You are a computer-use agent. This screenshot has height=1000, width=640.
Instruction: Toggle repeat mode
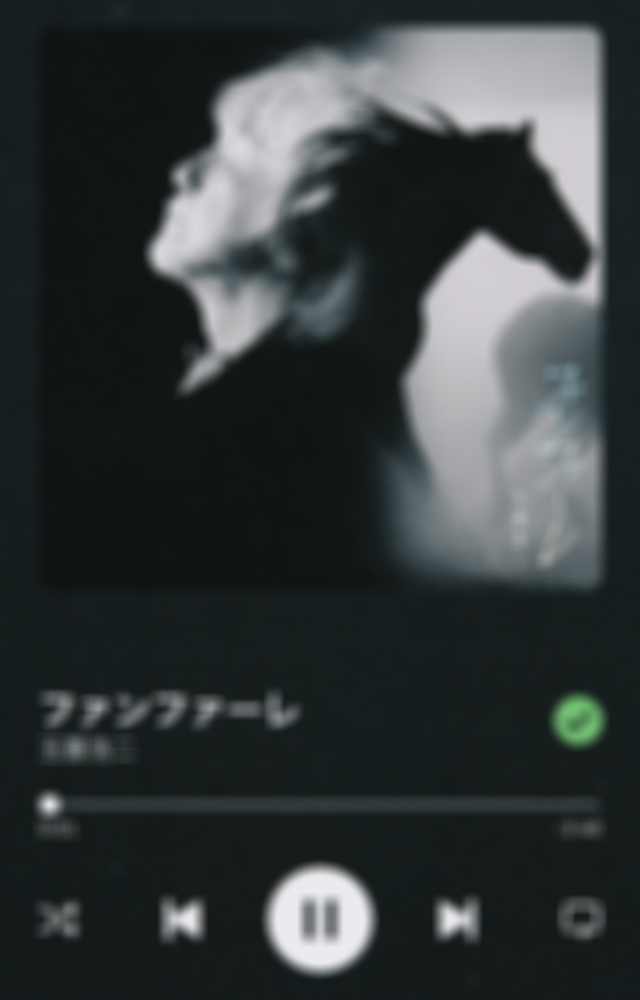coord(582,919)
